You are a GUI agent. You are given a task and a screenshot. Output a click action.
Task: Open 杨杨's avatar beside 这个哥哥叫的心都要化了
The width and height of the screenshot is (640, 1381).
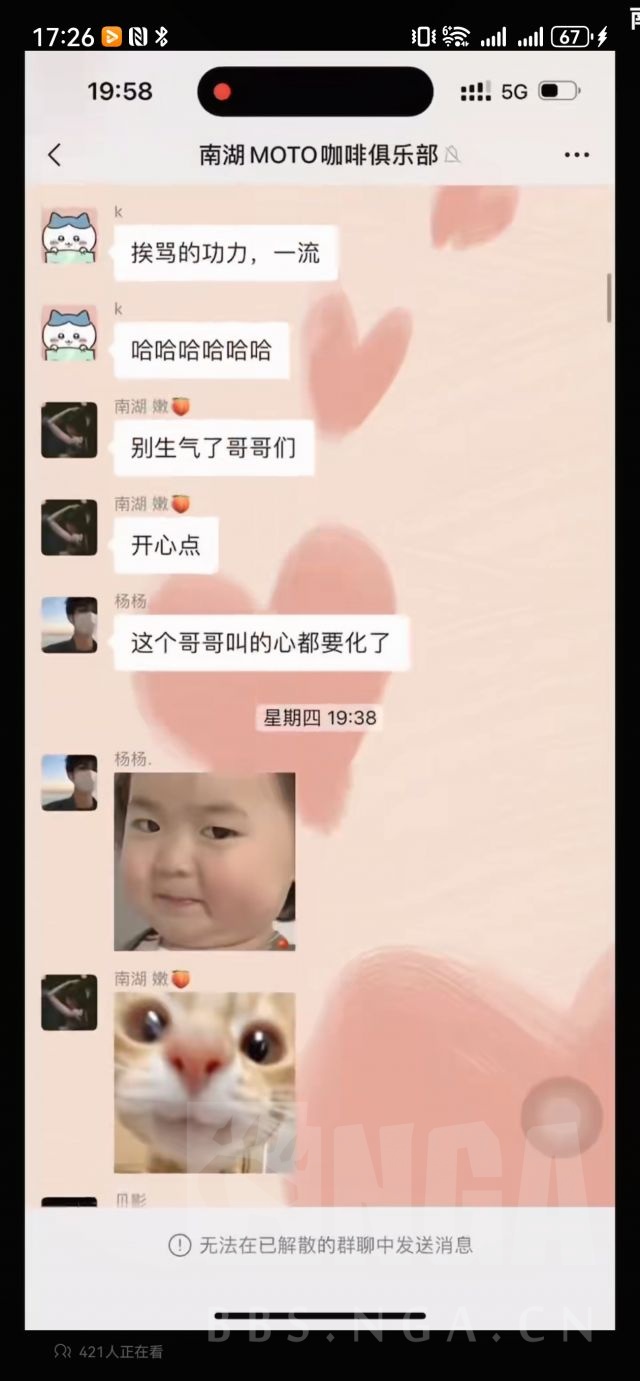69,625
